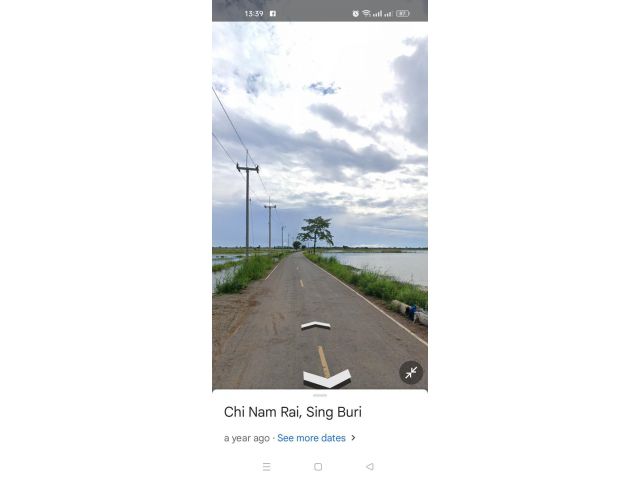Image resolution: width=640 pixels, height=480 pixels.
Task: Go back with system navigation button
Action: 369,466
